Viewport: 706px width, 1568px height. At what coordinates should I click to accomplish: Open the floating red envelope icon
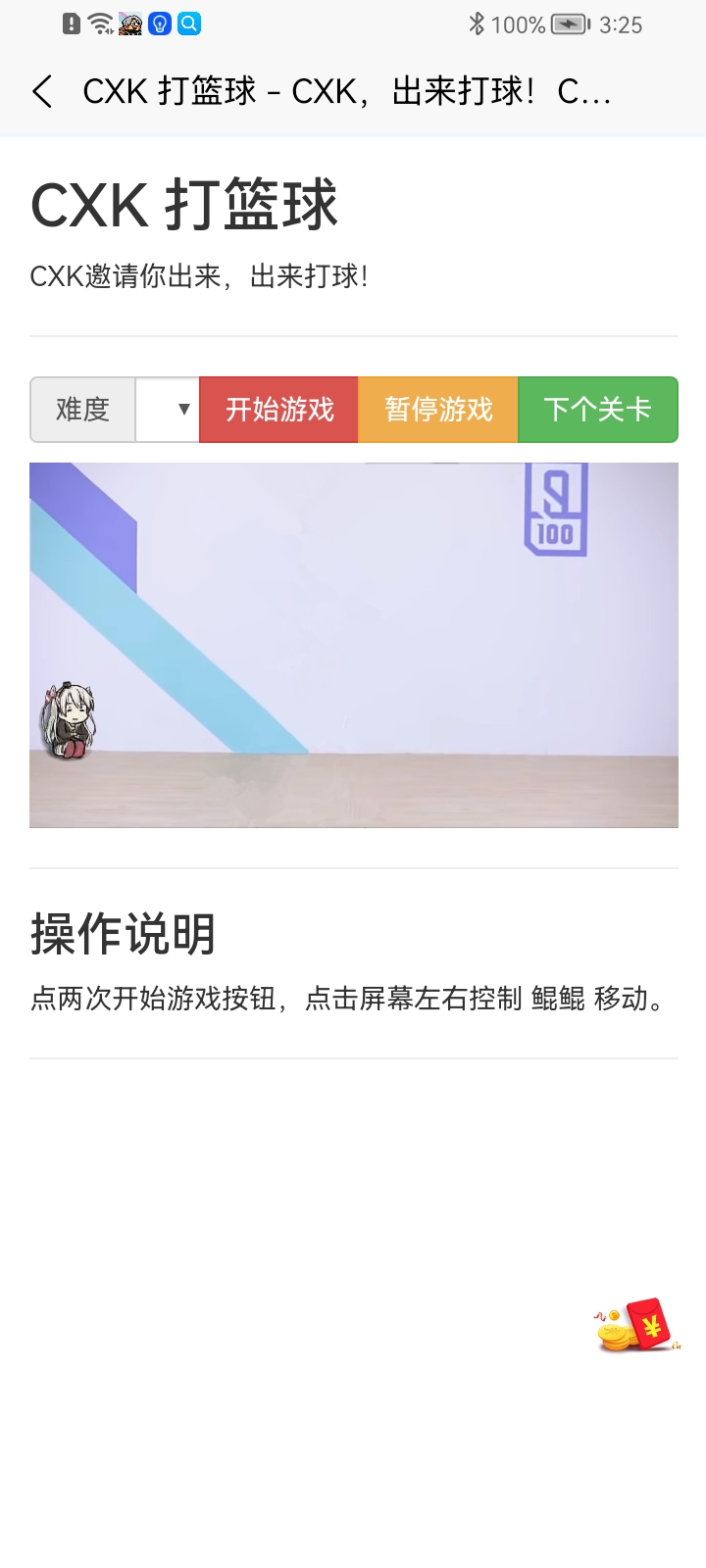click(x=638, y=1325)
